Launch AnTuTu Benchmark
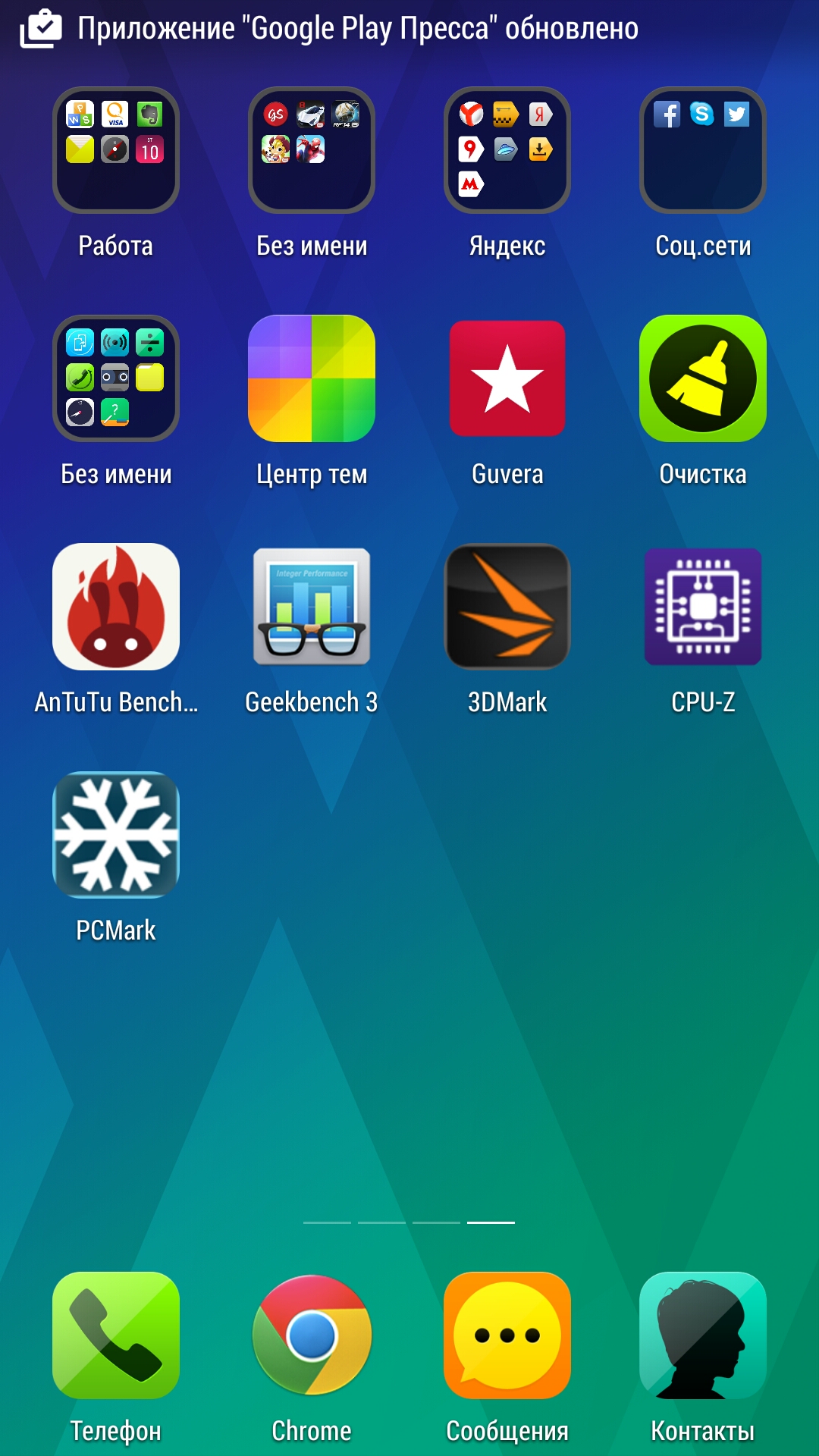The width and height of the screenshot is (819, 1456). pos(115,607)
